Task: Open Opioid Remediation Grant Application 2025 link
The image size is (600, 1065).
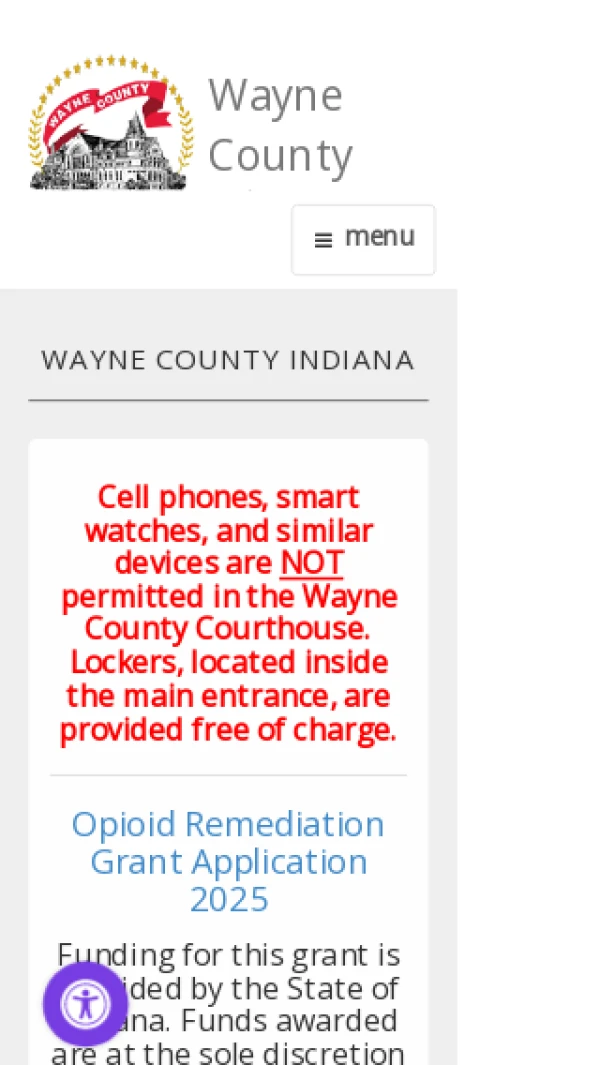Action: click(x=228, y=861)
